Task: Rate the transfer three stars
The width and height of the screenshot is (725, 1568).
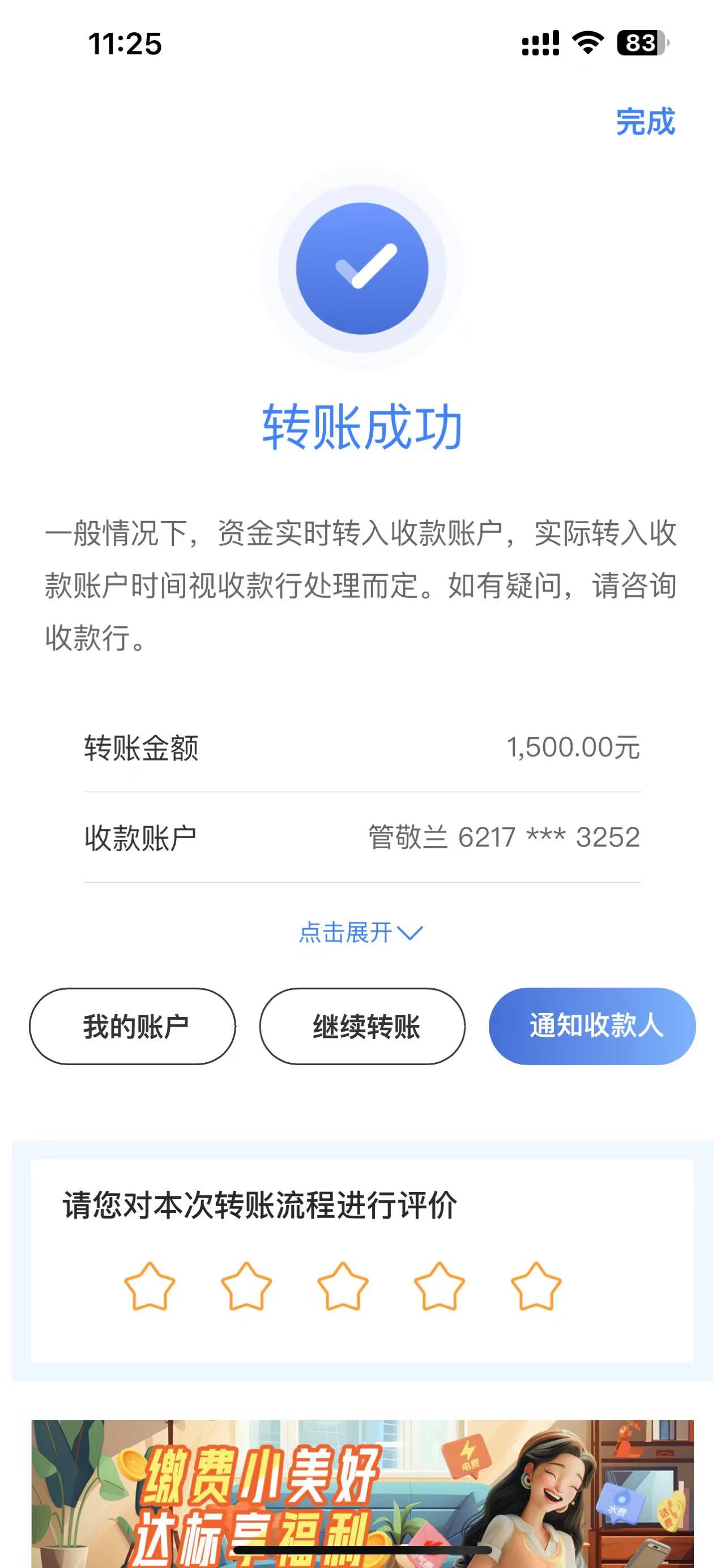Action: coord(343,1286)
